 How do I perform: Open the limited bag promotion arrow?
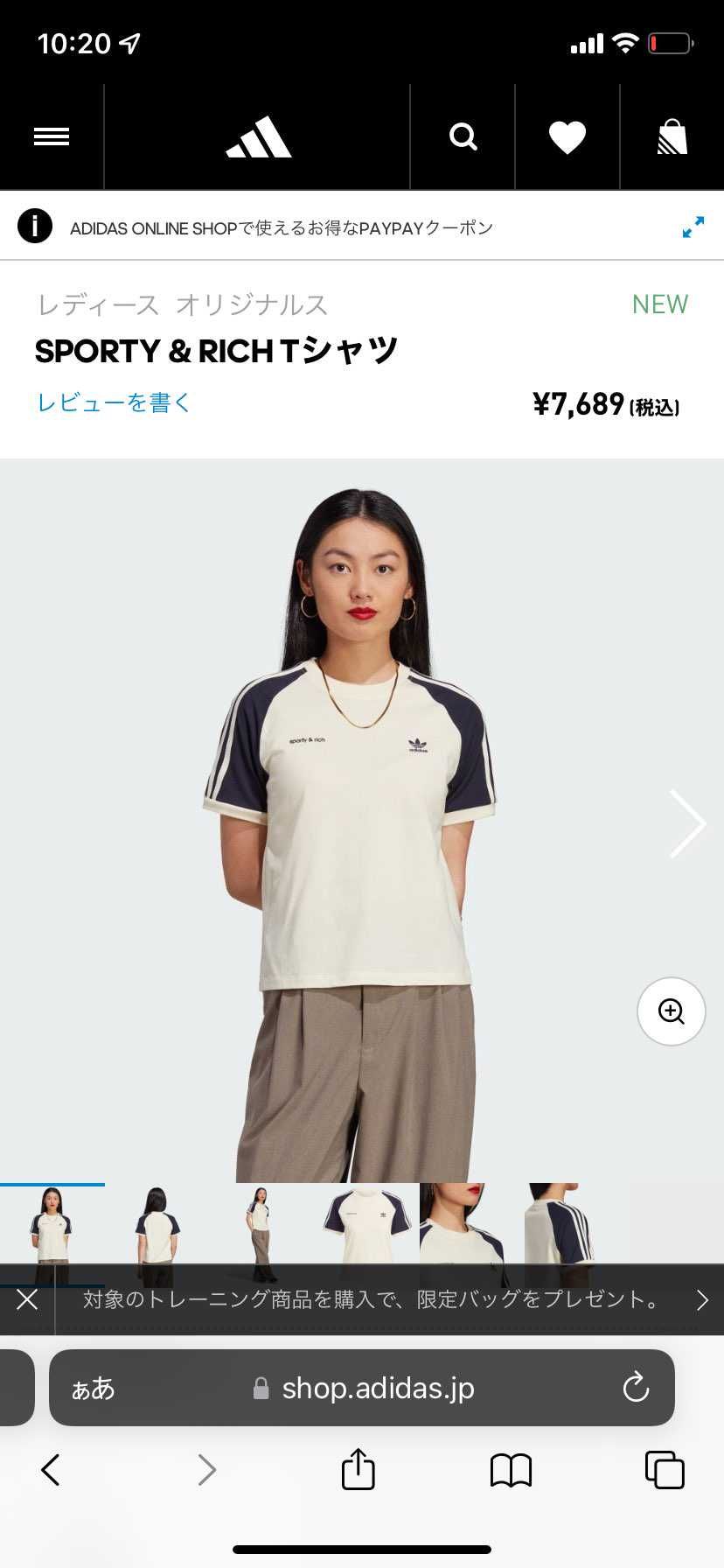(701, 1299)
